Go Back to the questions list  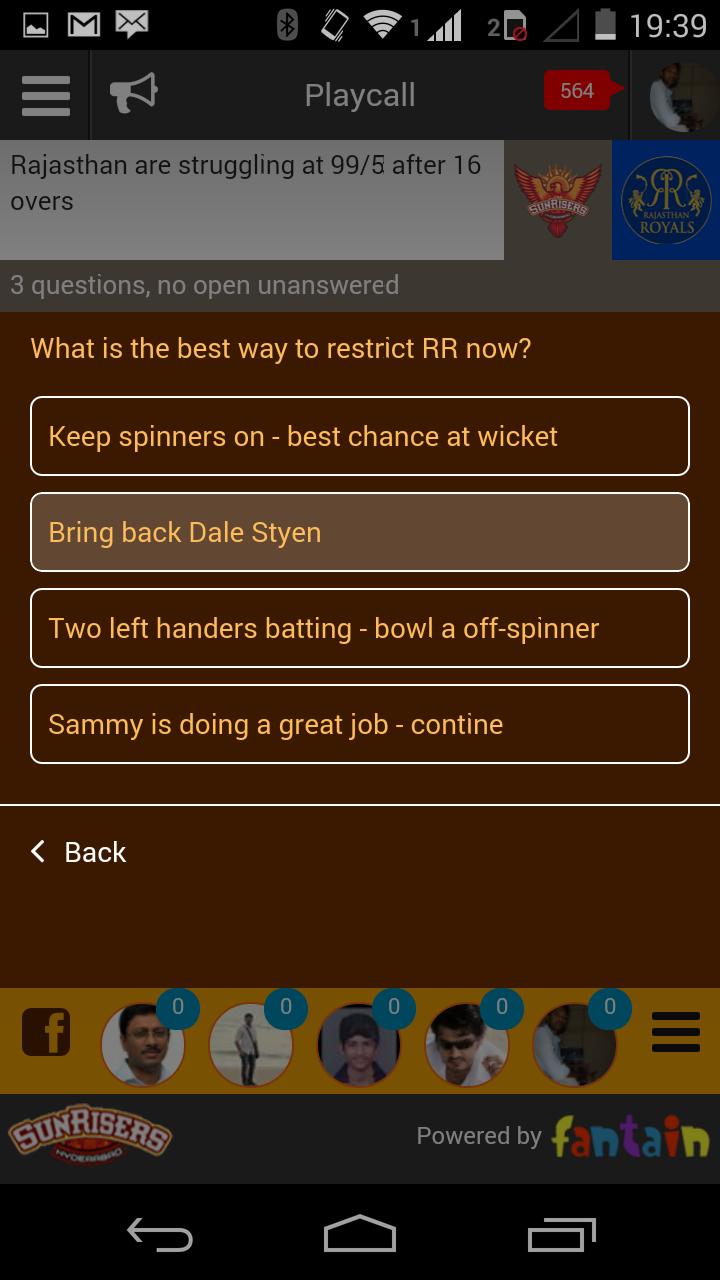[x=80, y=852]
